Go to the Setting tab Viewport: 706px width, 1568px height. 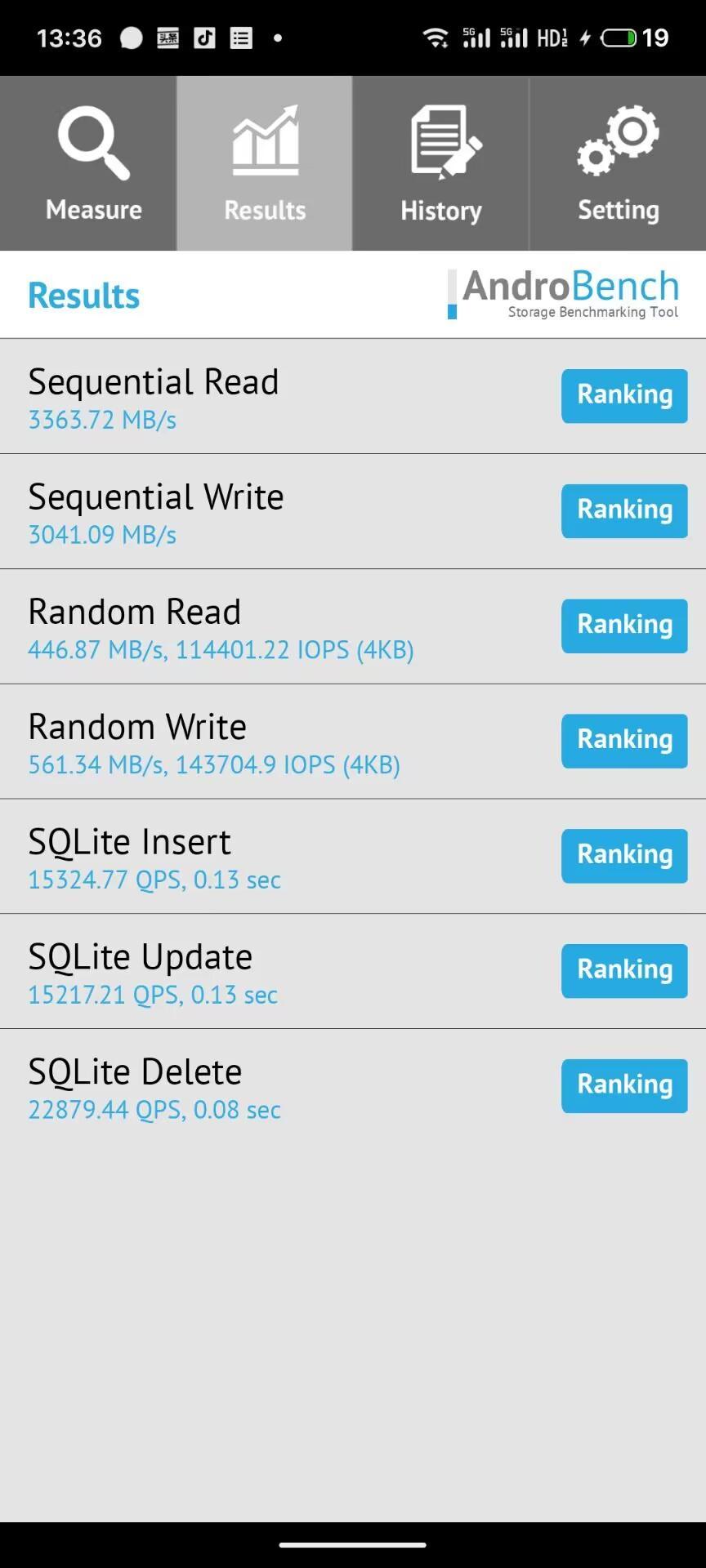[619, 163]
